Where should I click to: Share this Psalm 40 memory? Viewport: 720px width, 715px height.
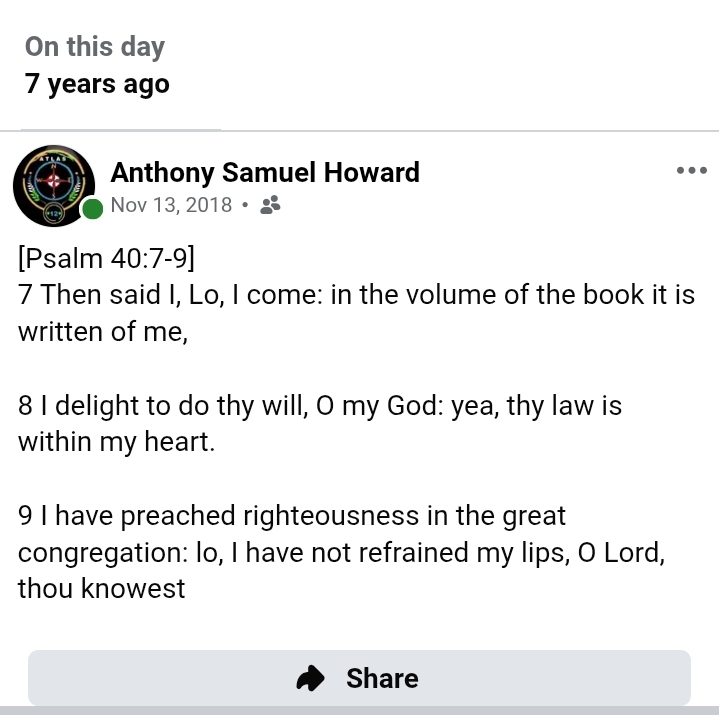(x=359, y=678)
